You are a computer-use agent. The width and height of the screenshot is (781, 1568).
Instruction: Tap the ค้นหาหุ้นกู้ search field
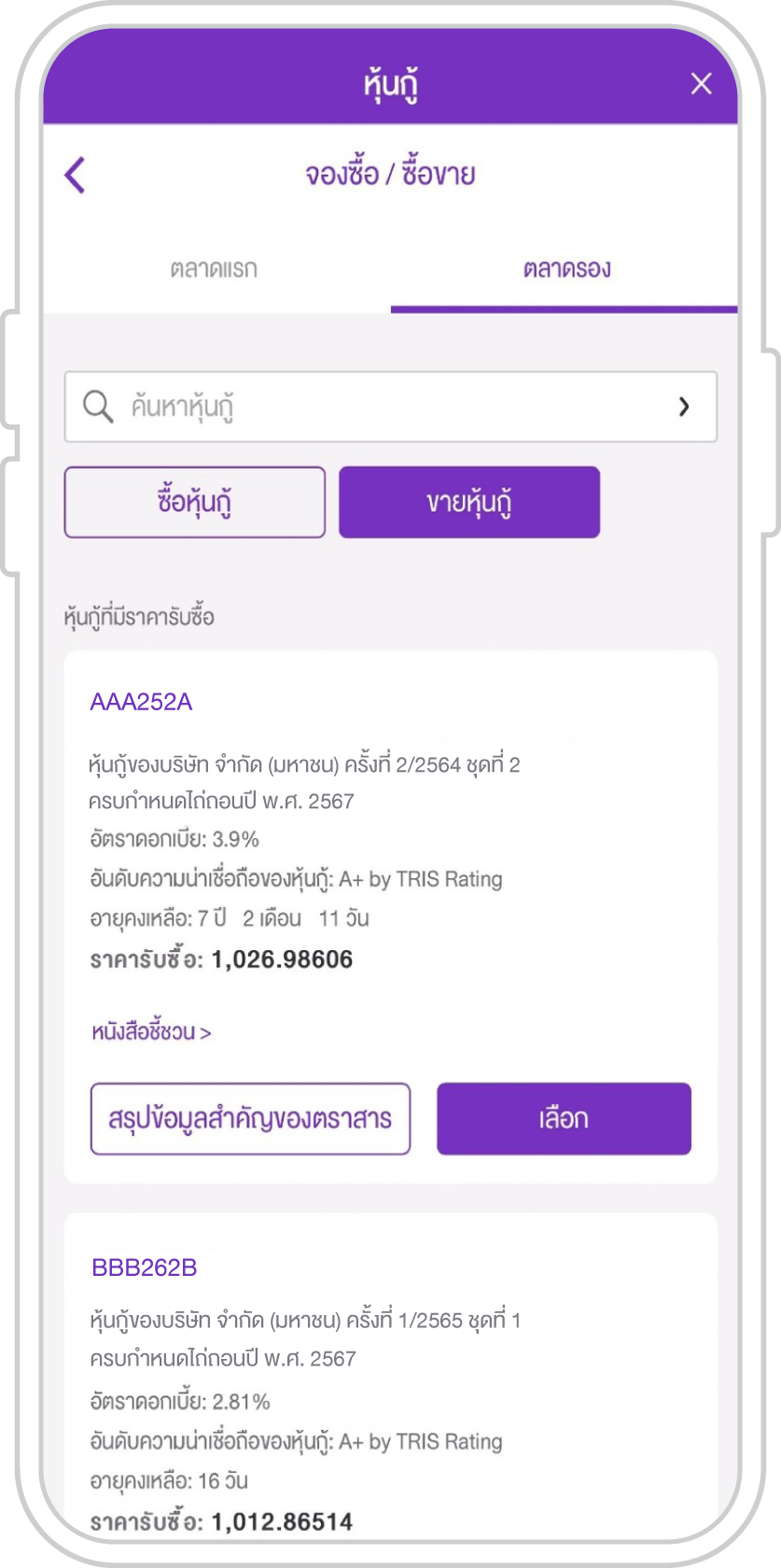(390, 407)
